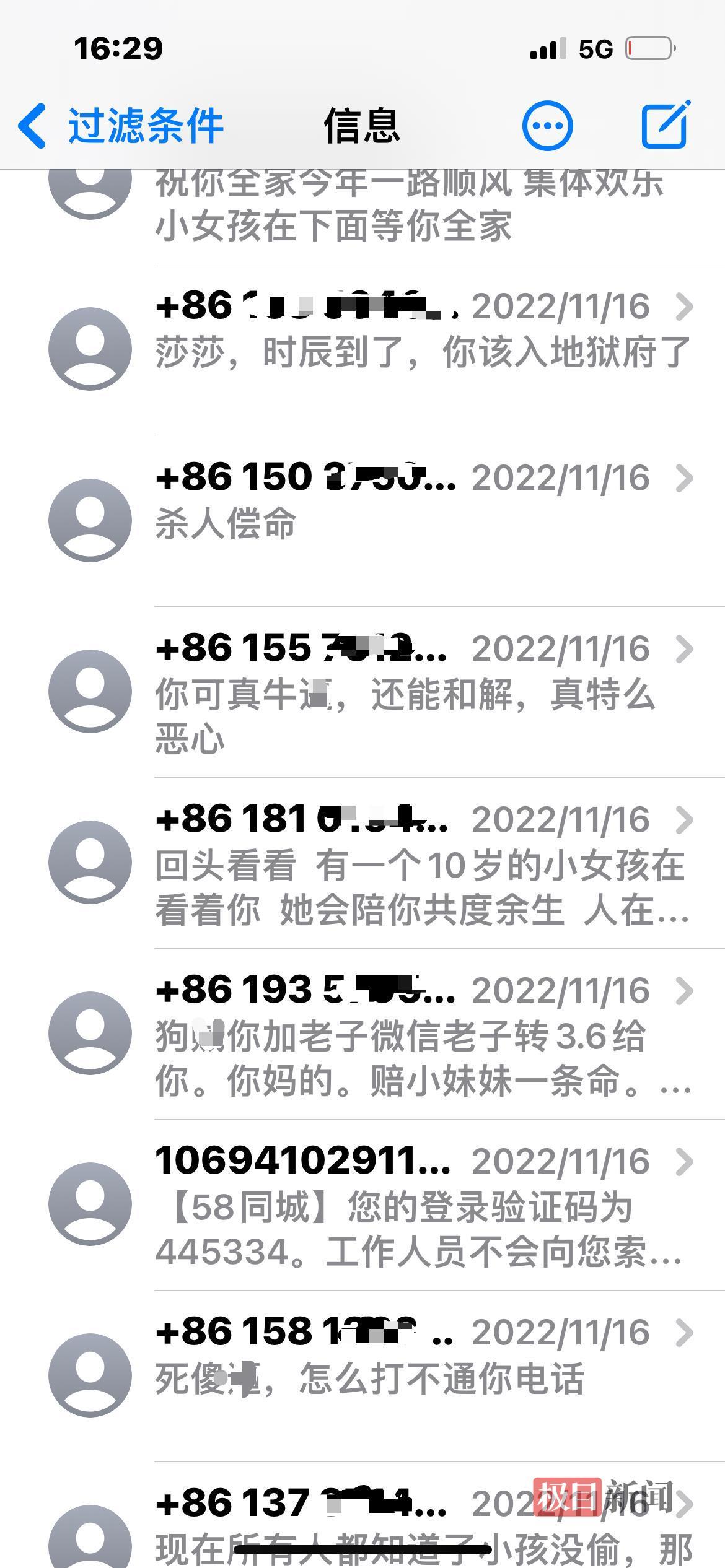
Task: Compose a new message
Action: (665, 125)
